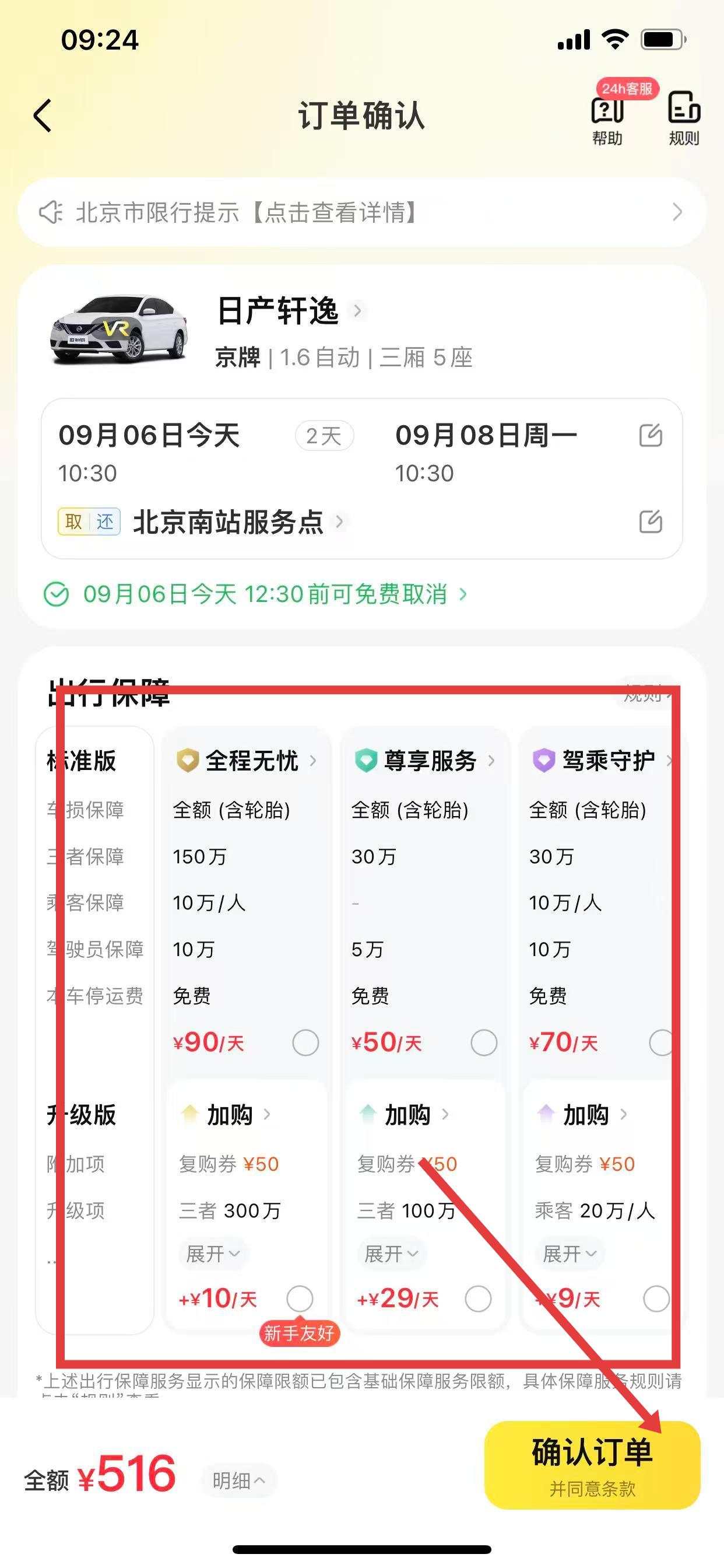Screen dimensions: 724x1568
Task: Select 全程无忧 ¥90/天 plan
Action: pyautogui.click(x=305, y=1042)
